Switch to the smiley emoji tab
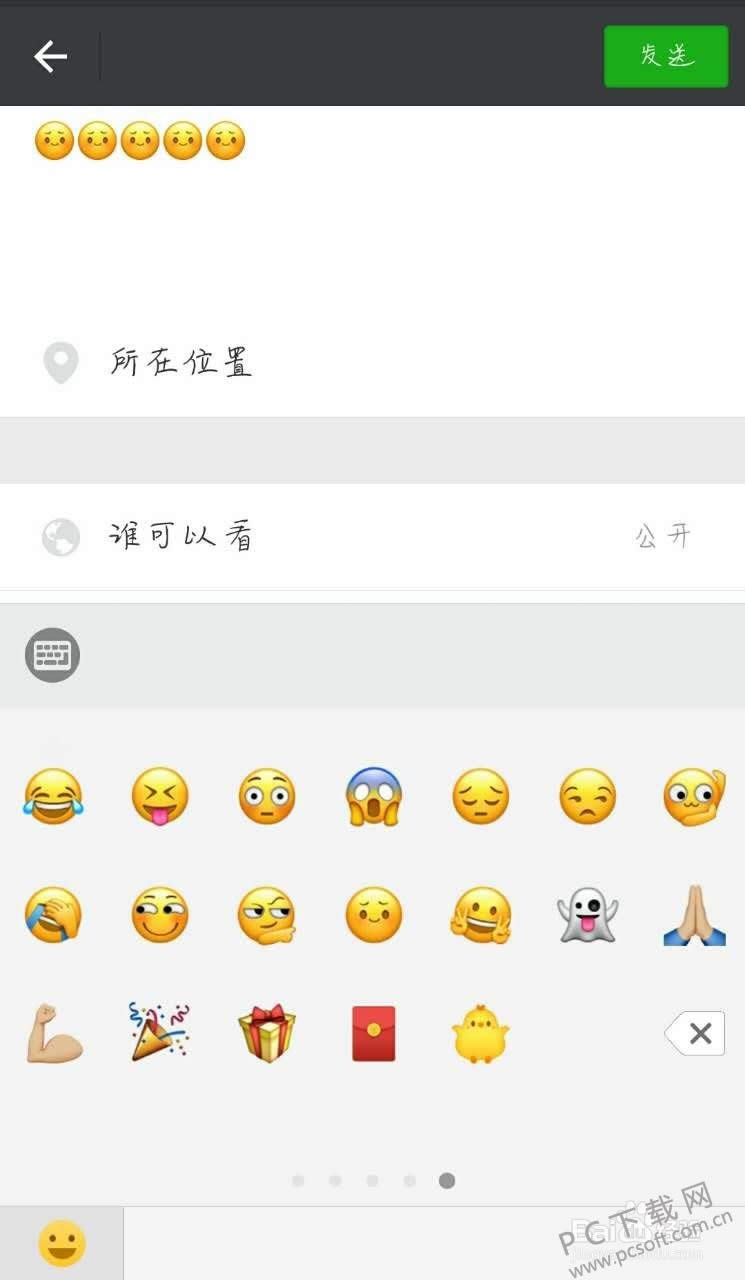 (x=62, y=1243)
